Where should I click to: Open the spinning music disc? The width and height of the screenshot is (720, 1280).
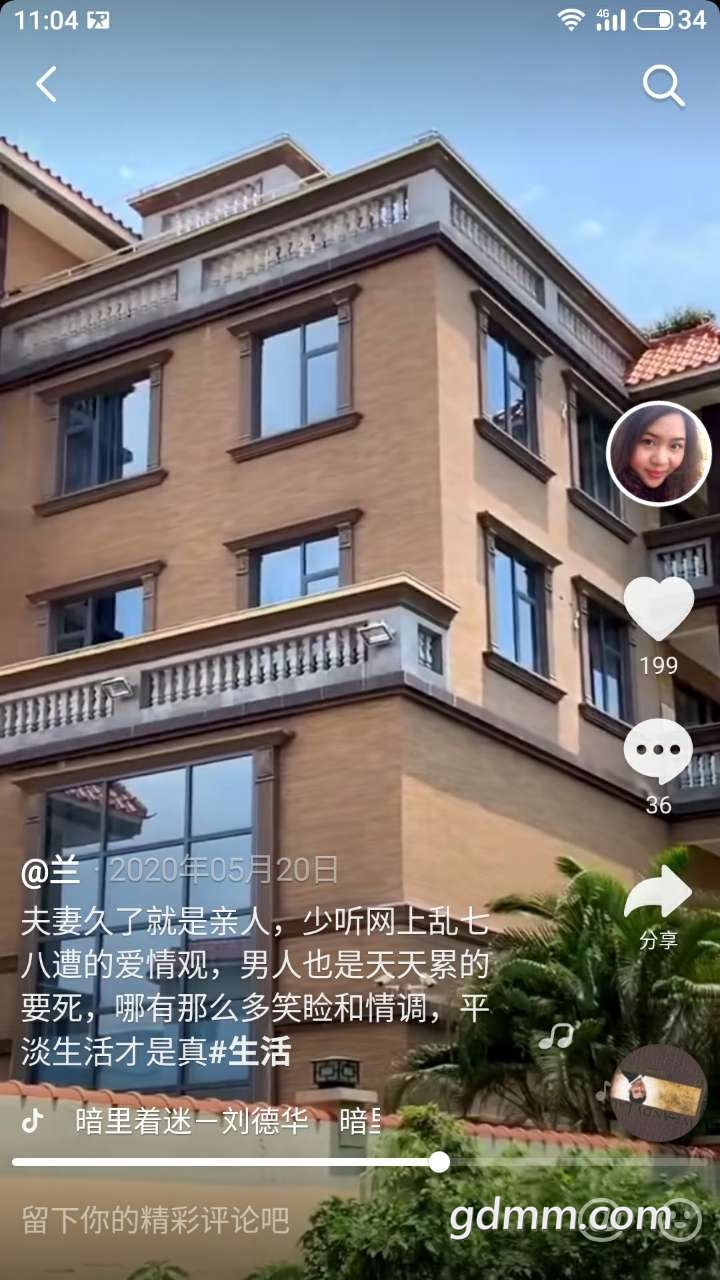[658, 1093]
